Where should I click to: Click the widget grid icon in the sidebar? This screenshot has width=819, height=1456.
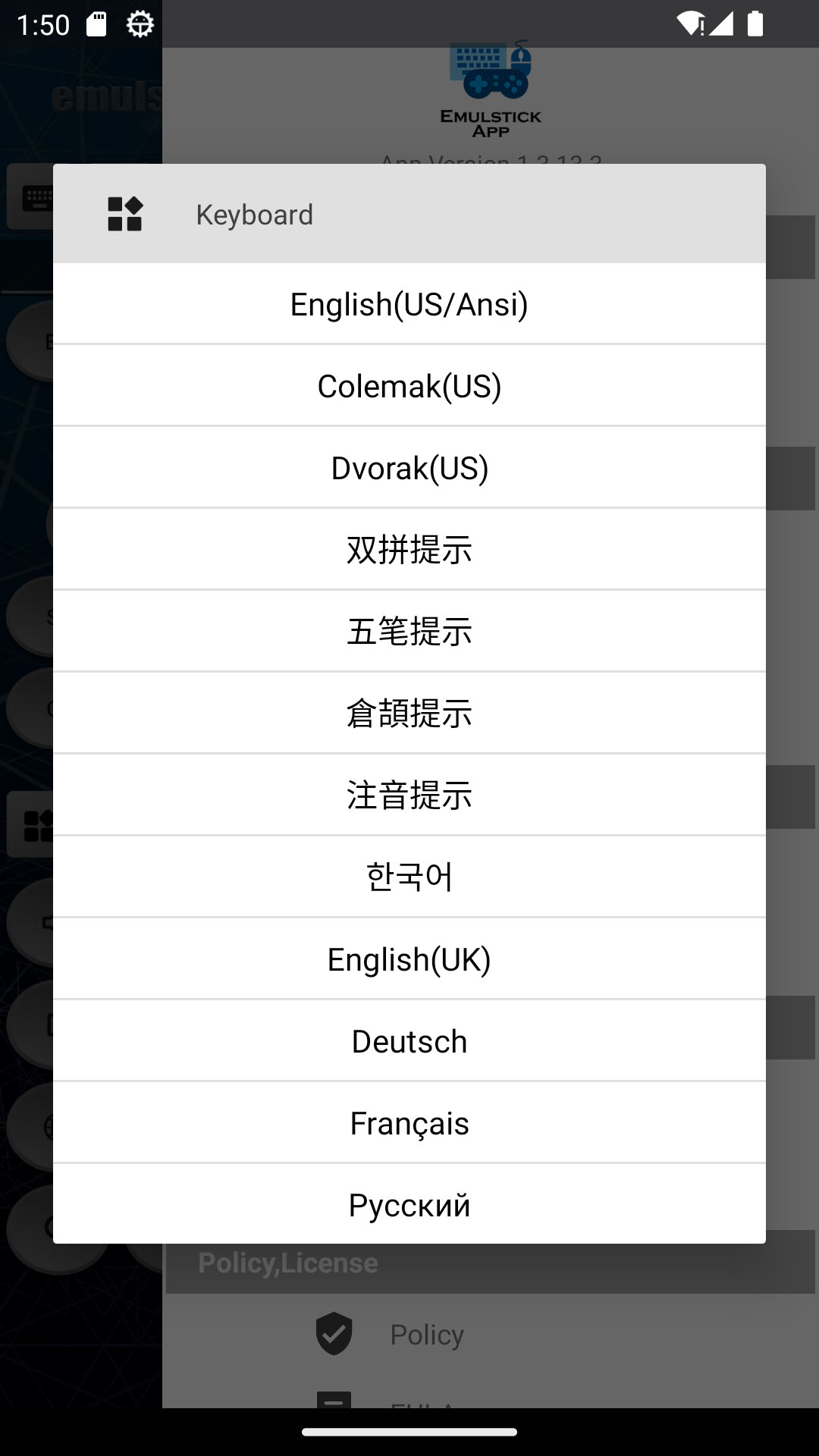(x=36, y=824)
